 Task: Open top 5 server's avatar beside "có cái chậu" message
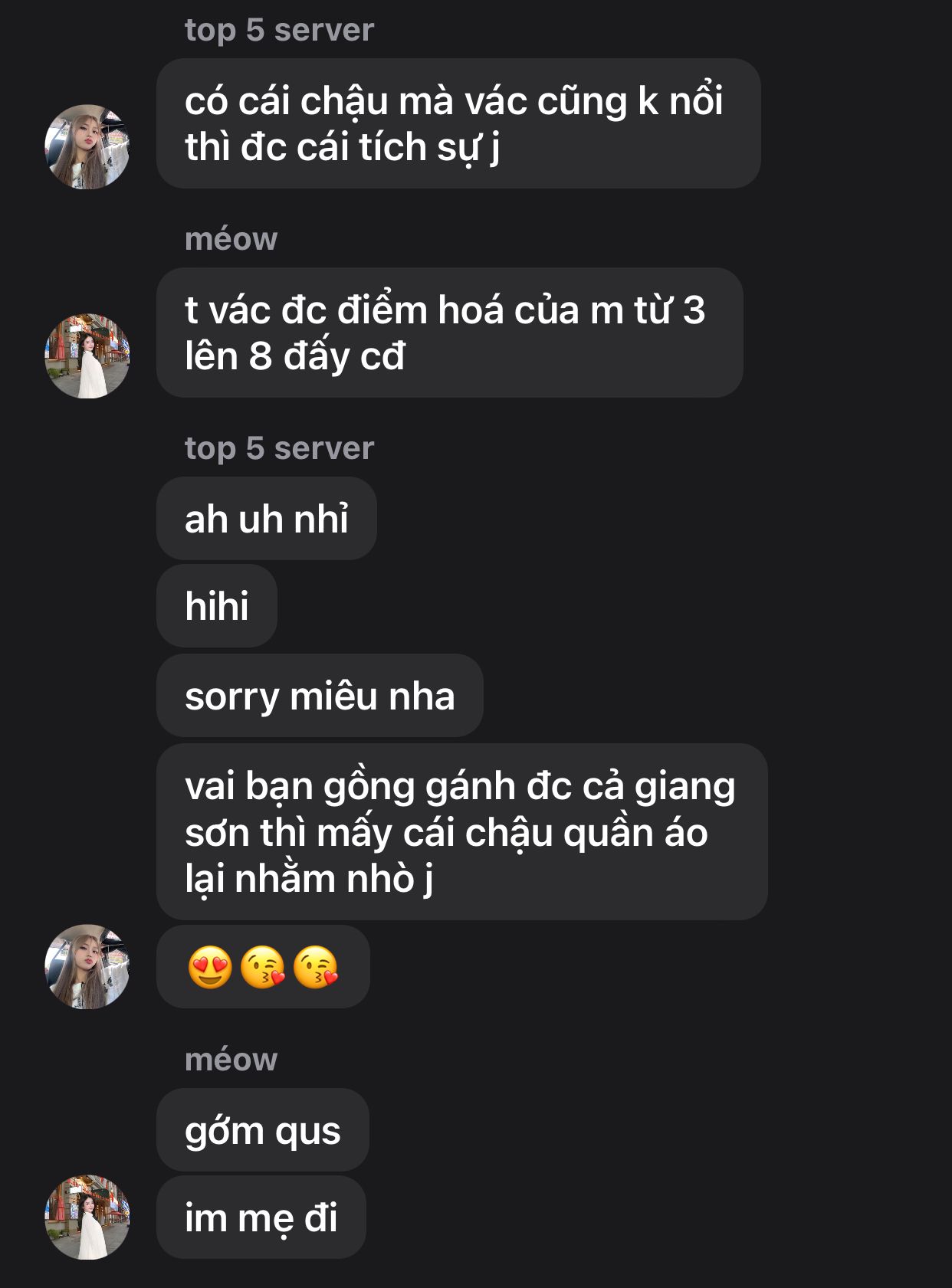(x=87, y=146)
